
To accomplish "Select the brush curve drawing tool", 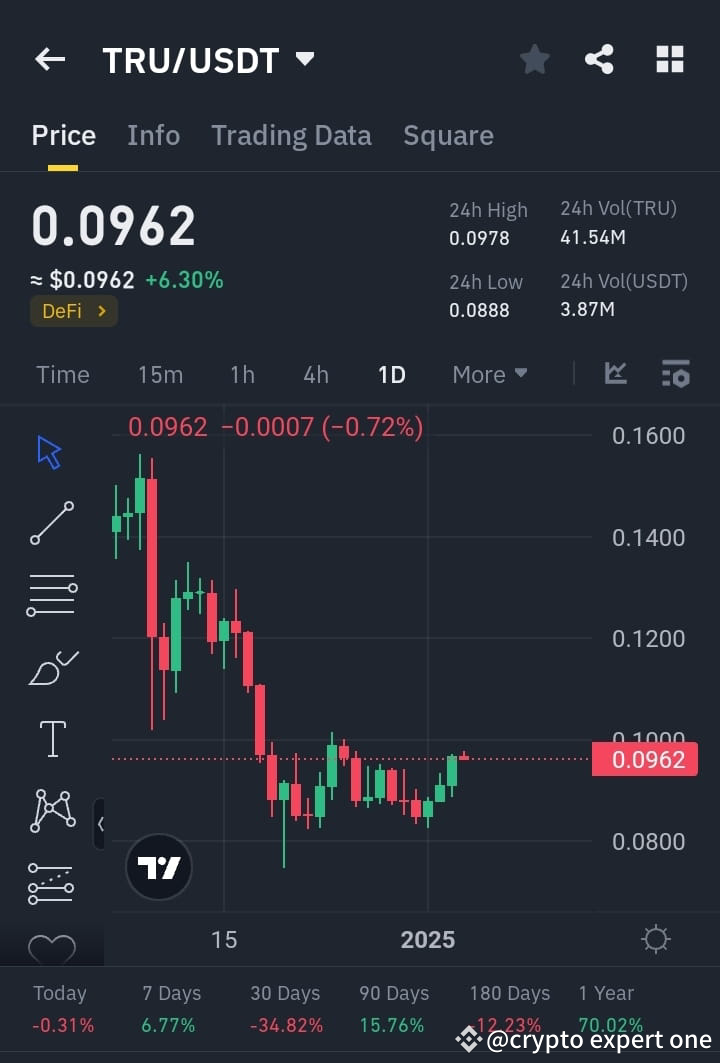I will point(52,667).
